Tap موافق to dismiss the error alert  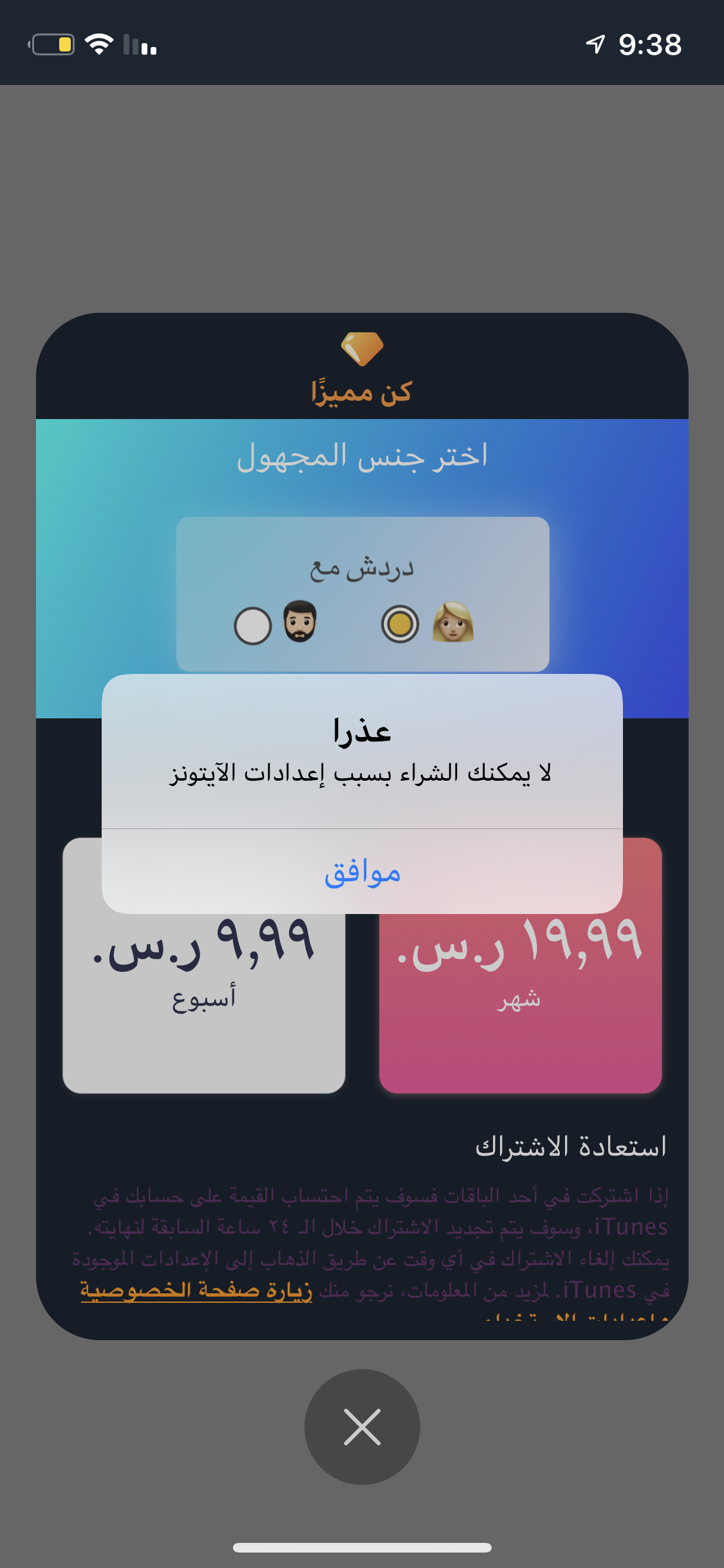click(x=362, y=872)
